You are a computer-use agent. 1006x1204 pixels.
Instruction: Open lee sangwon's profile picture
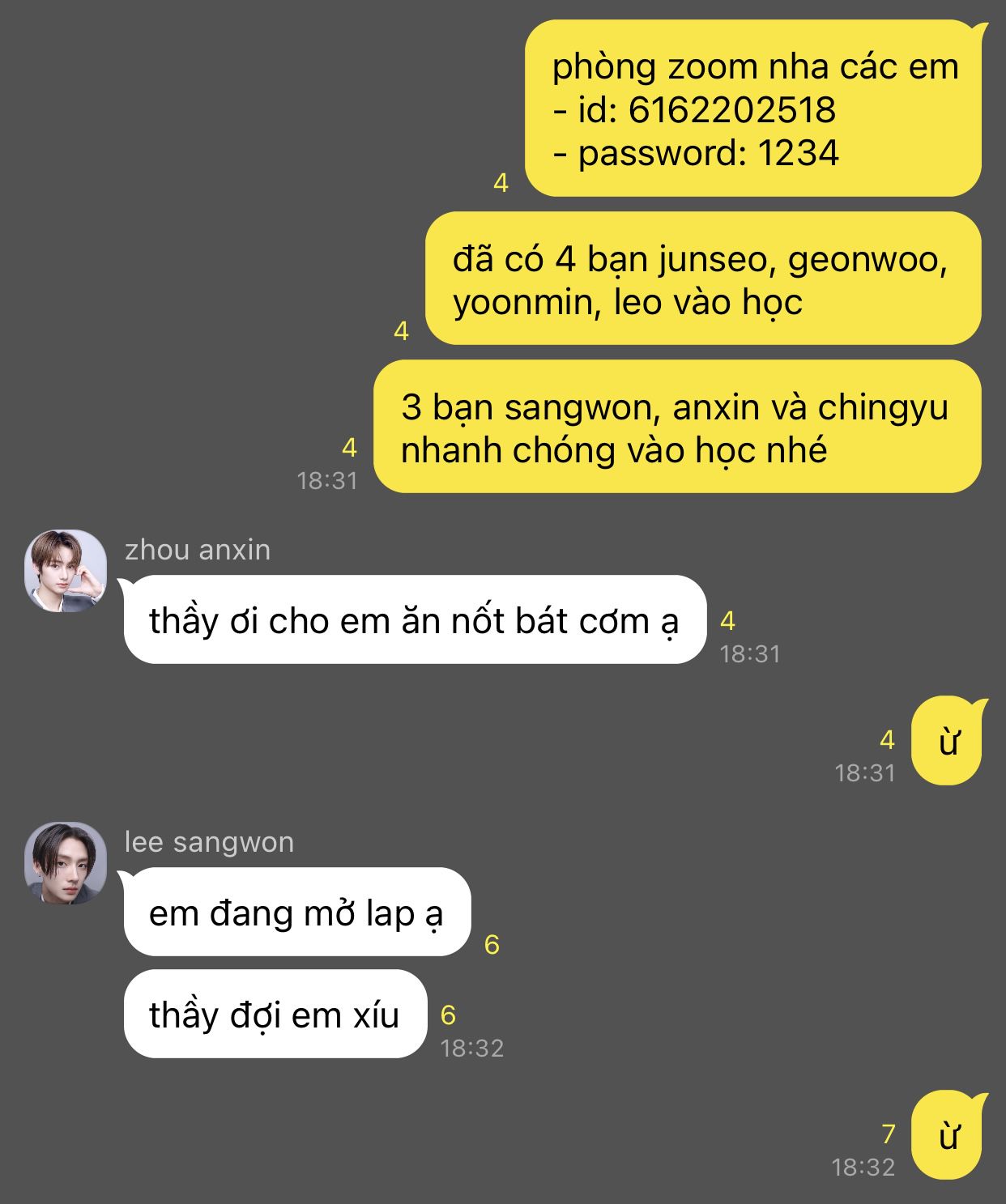[x=66, y=863]
